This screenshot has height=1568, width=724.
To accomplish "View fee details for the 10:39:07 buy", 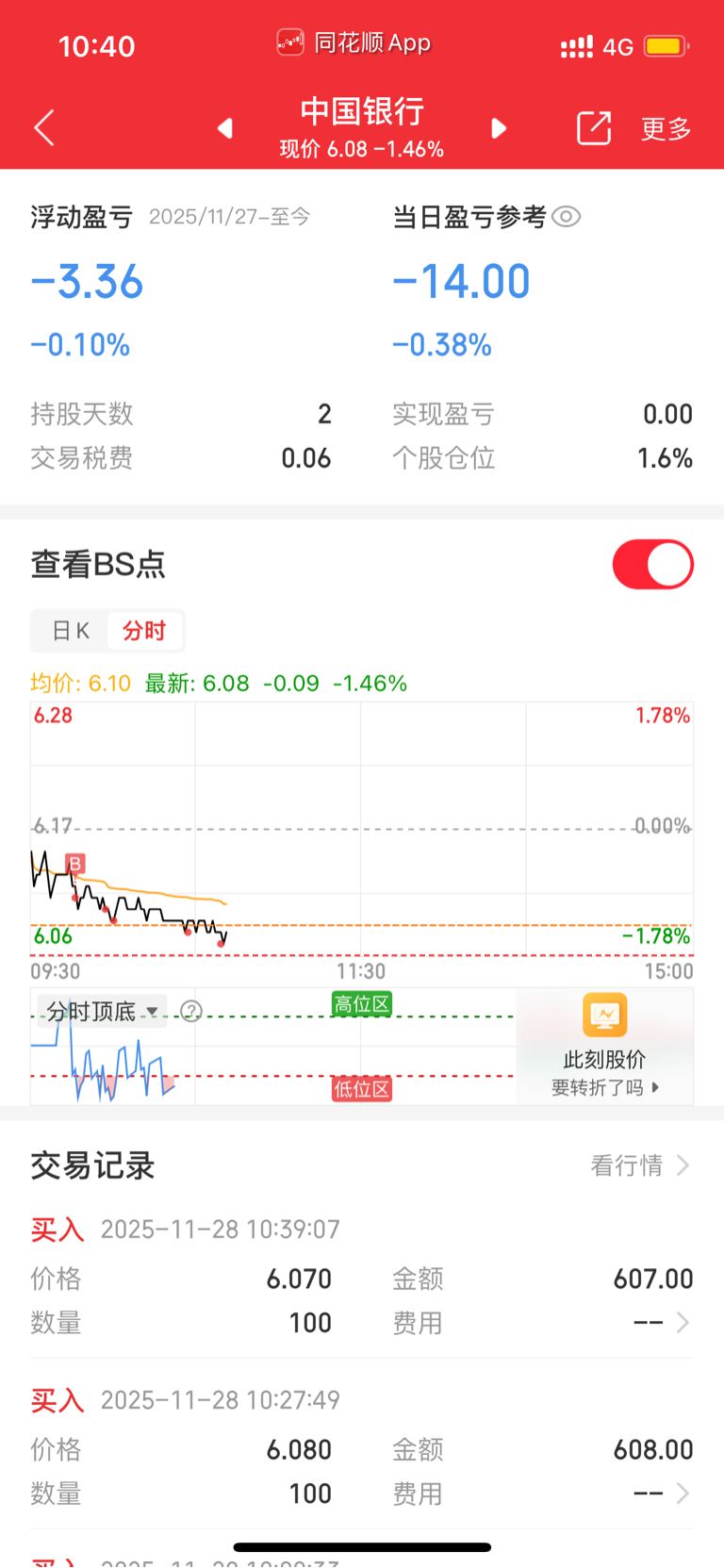I will (x=662, y=1323).
